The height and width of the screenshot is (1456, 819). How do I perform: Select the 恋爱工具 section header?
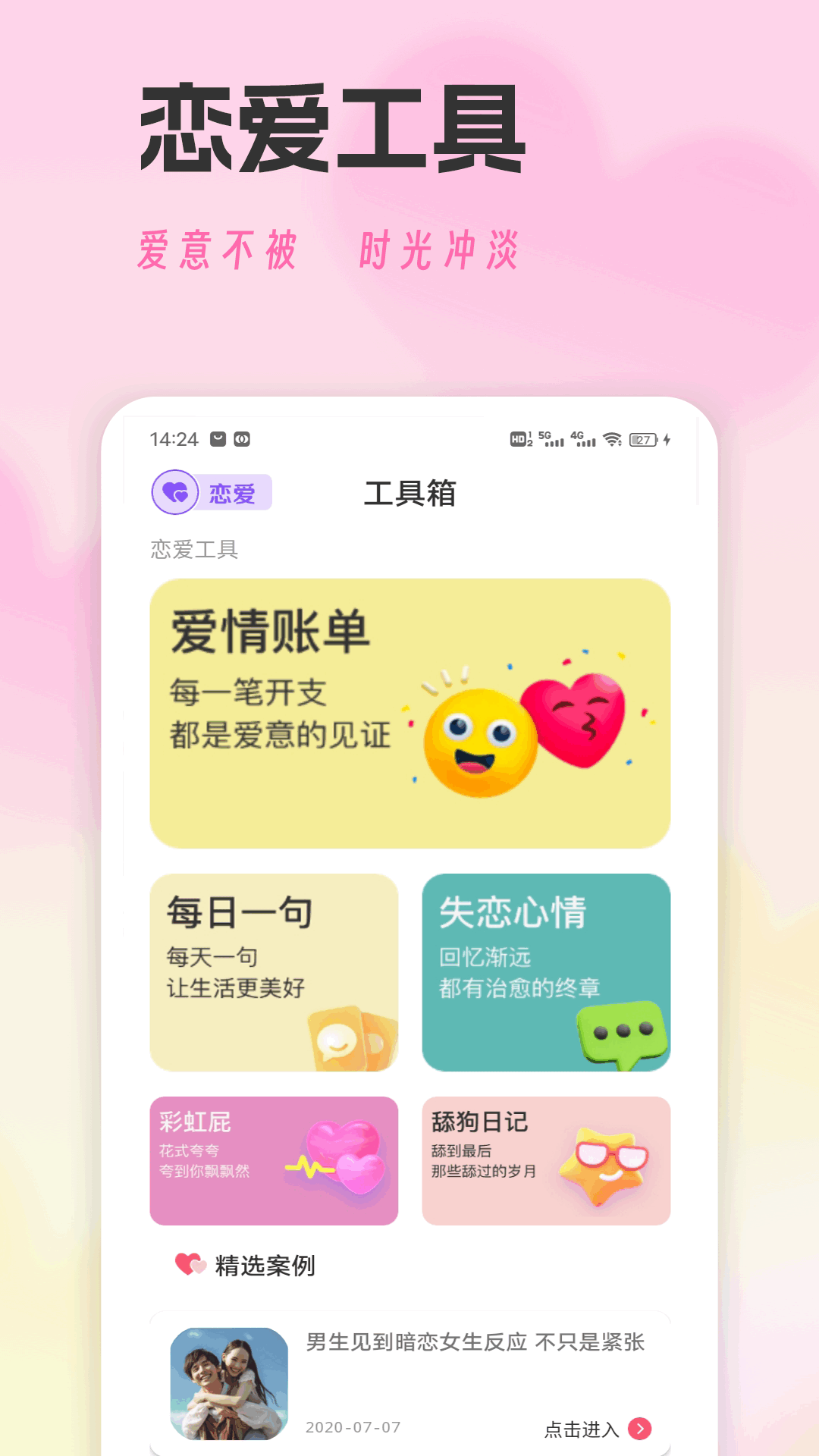[193, 550]
